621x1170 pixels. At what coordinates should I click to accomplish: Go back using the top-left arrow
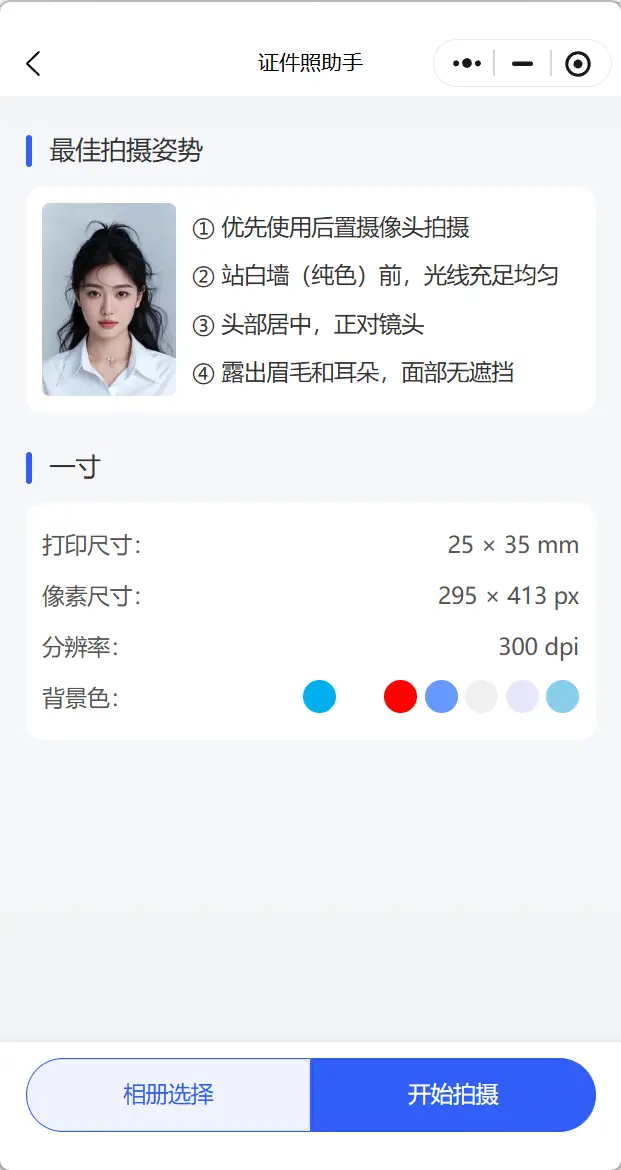[34, 64]
